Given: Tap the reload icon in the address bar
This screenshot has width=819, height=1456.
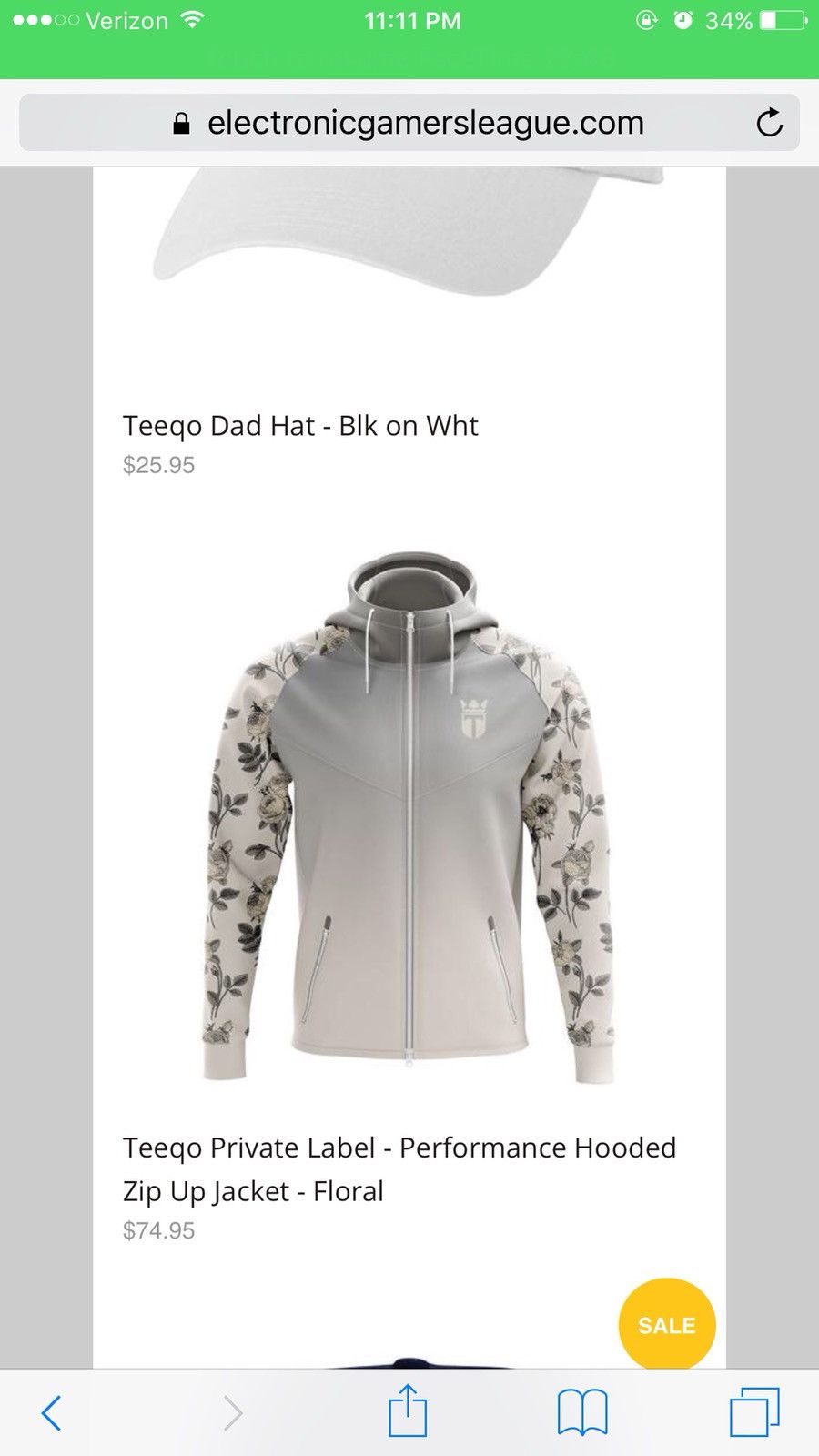Looking at the screenshot, I should (x=770, y=122).
